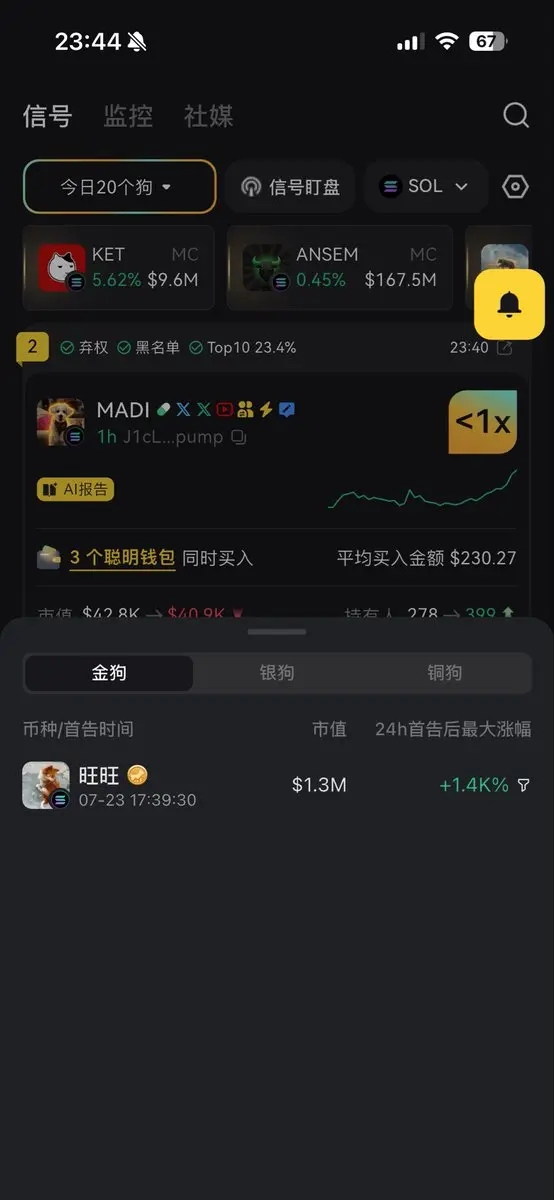The image size is (554, 1200).
Task: Expand the 今日20个狗 dropdown
Action: [120, 187]
